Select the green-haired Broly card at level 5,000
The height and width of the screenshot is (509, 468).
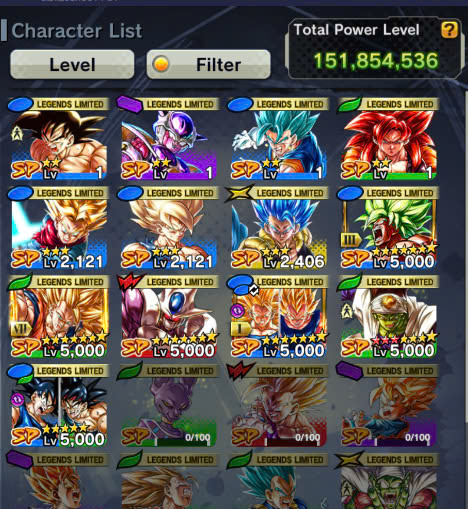pyautogui.click(x=388, y=227)
